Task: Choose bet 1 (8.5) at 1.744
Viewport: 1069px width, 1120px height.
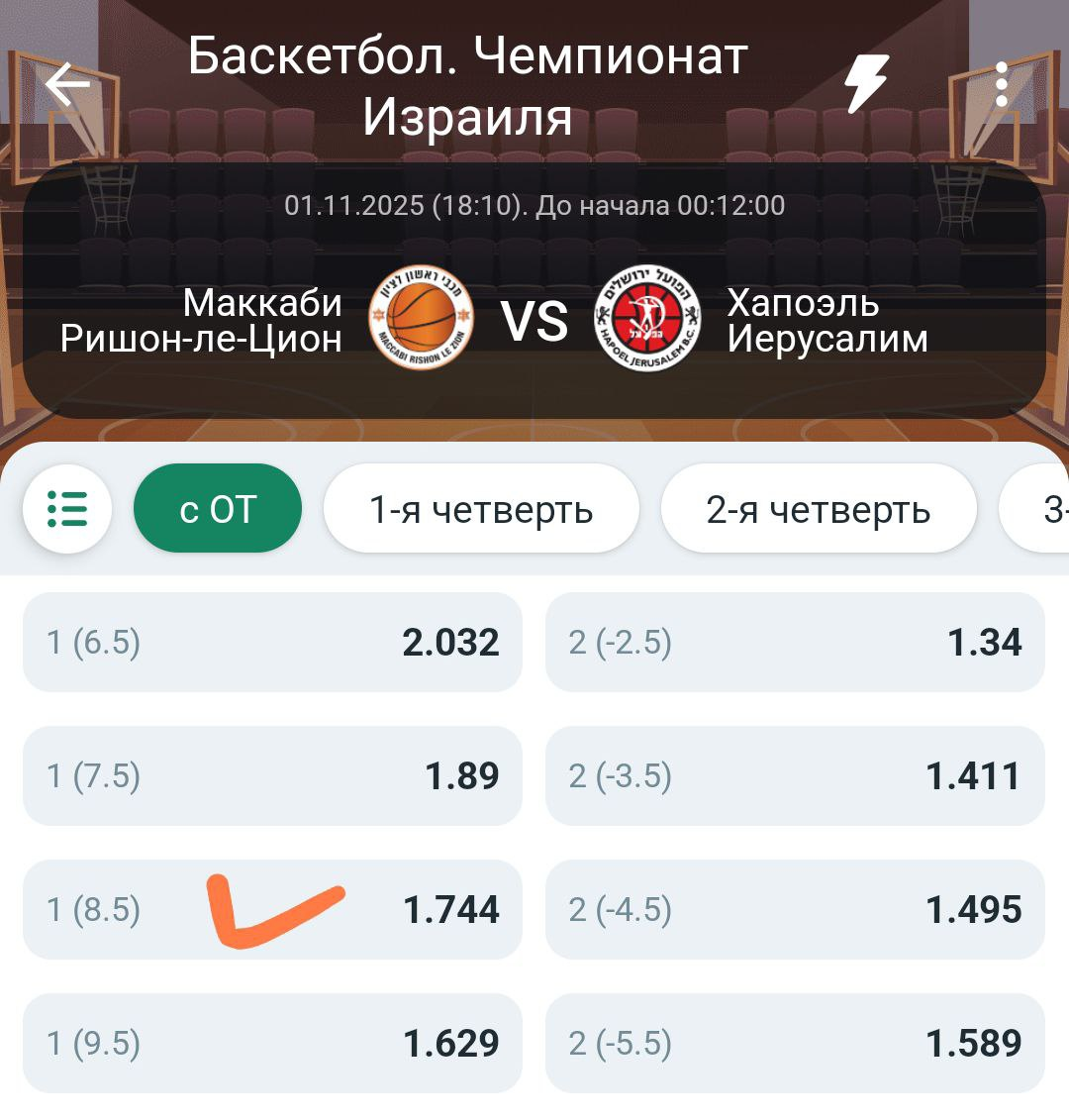Action: pyautogui.click(x=272, y=909)
